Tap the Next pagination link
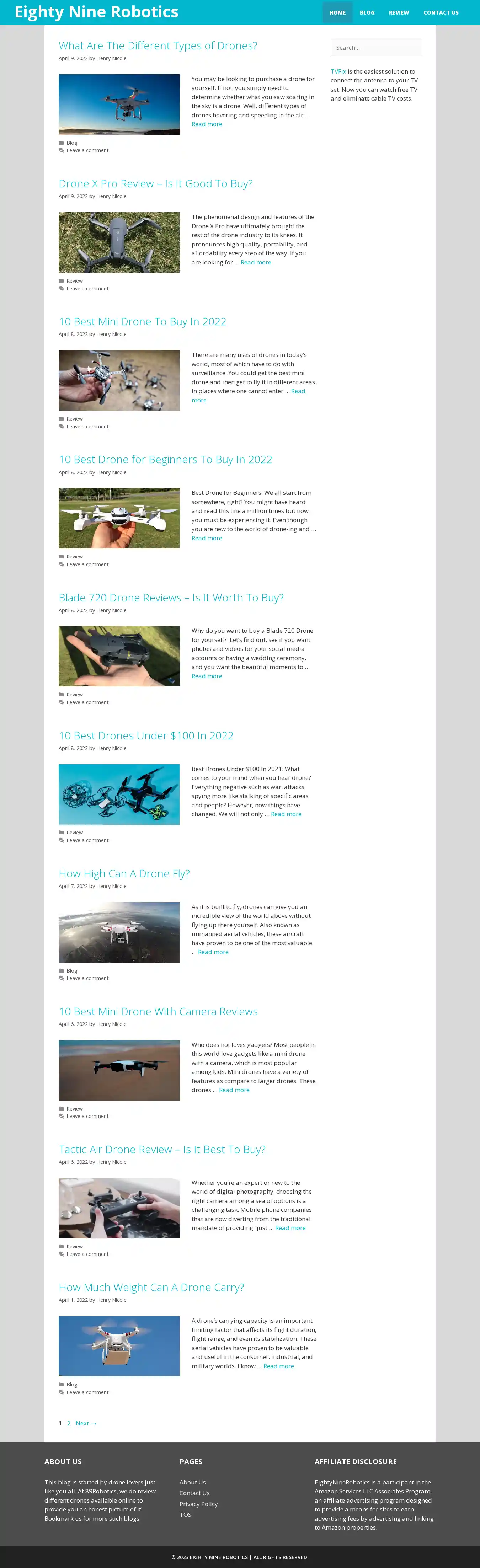 (86, 1423)
